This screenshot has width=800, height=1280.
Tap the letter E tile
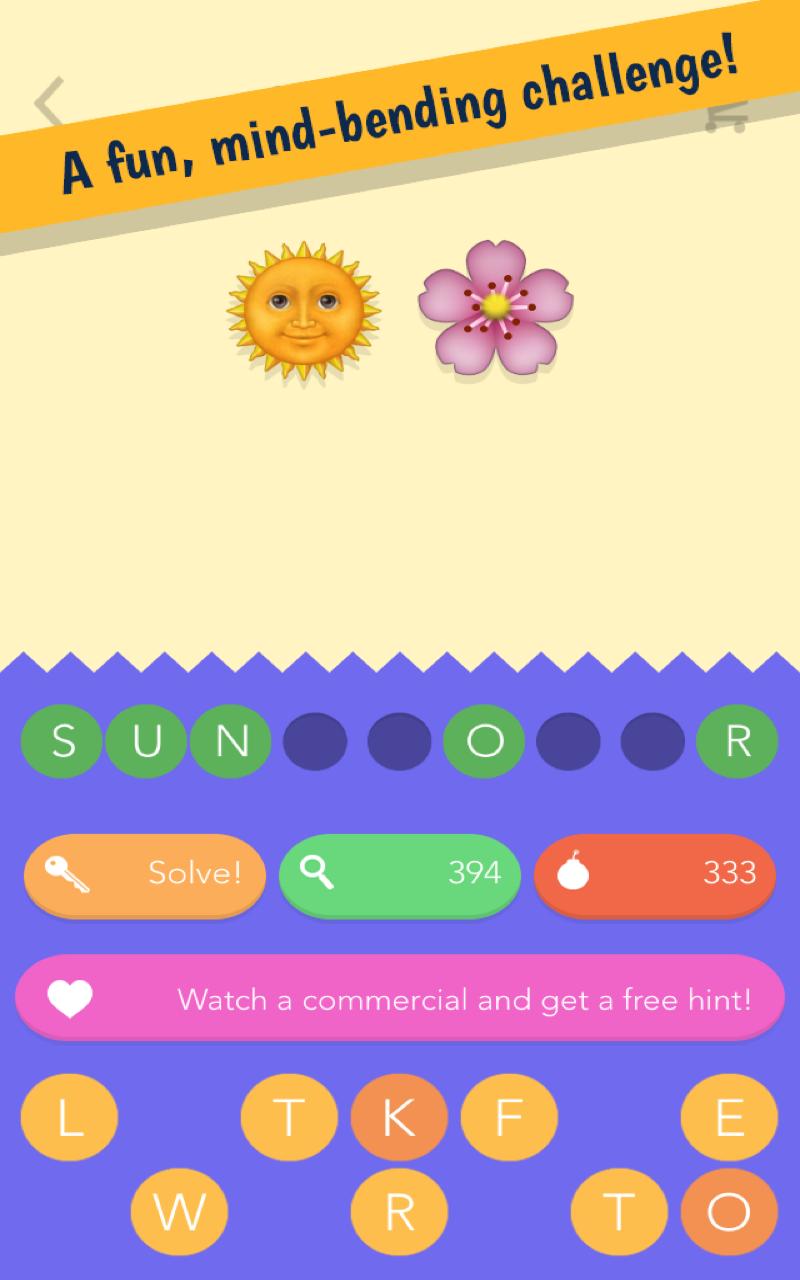(729, 1117)
